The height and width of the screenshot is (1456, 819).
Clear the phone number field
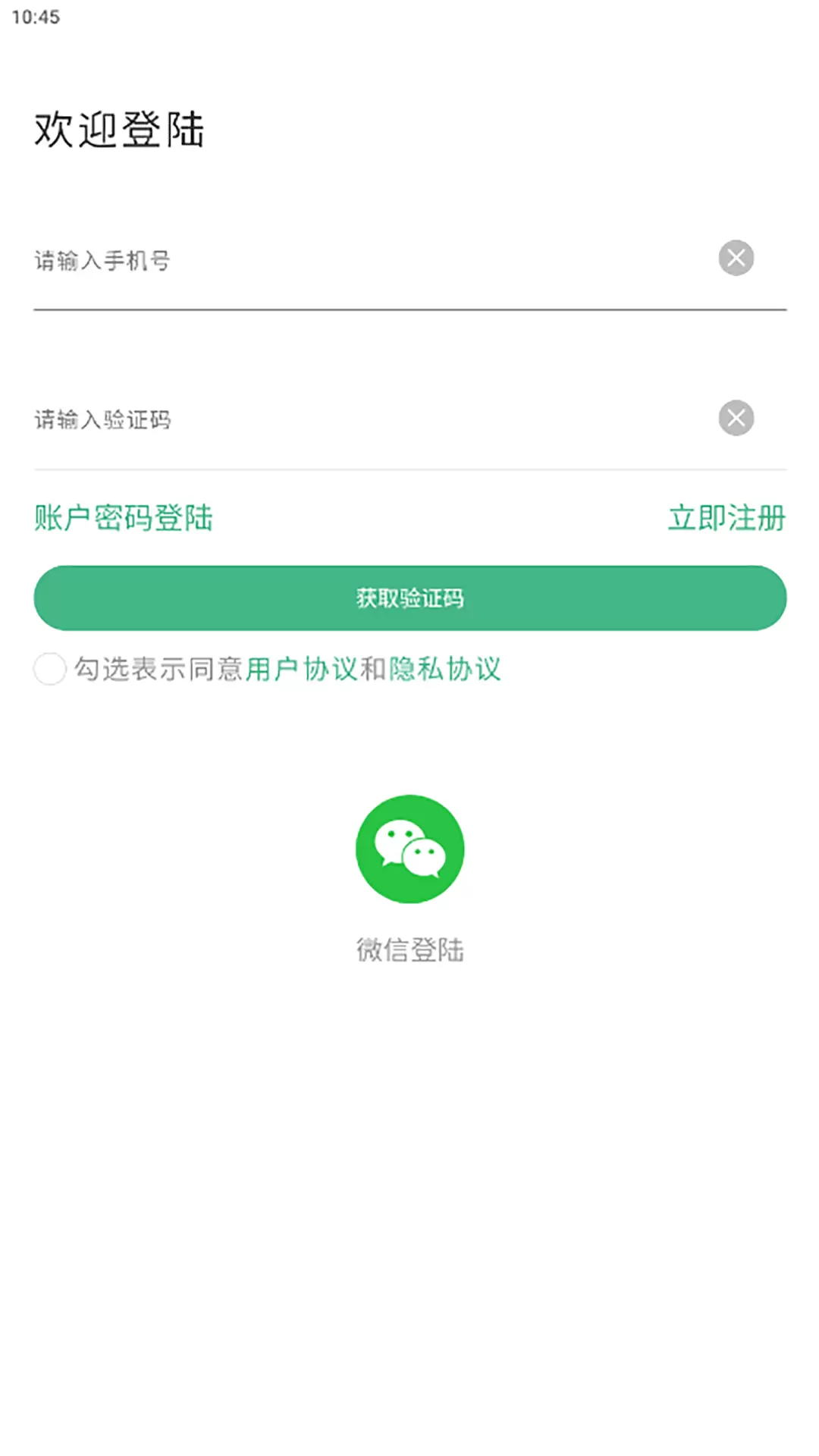(x=736, y=258)
